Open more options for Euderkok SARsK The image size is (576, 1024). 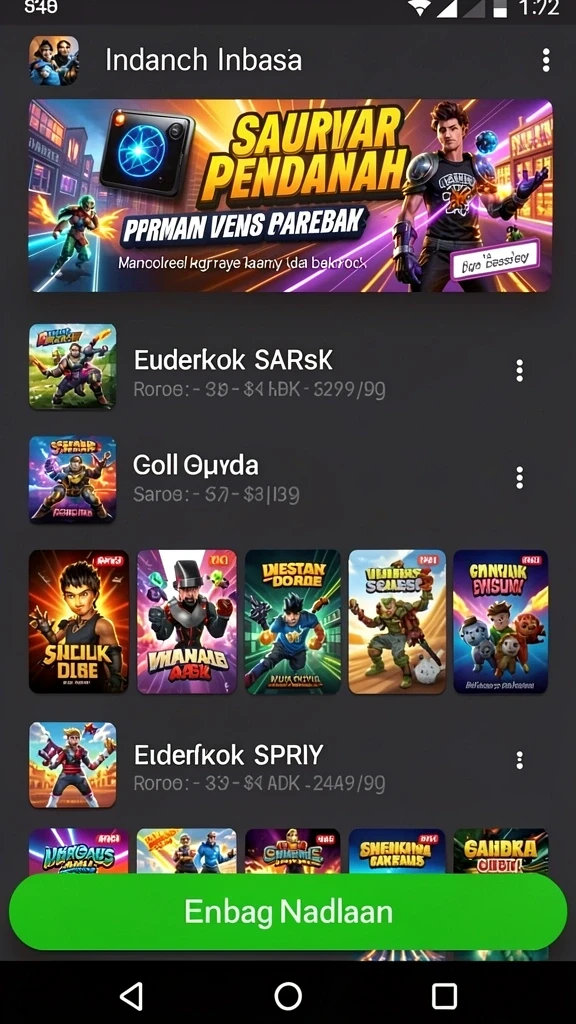(519, 370)
